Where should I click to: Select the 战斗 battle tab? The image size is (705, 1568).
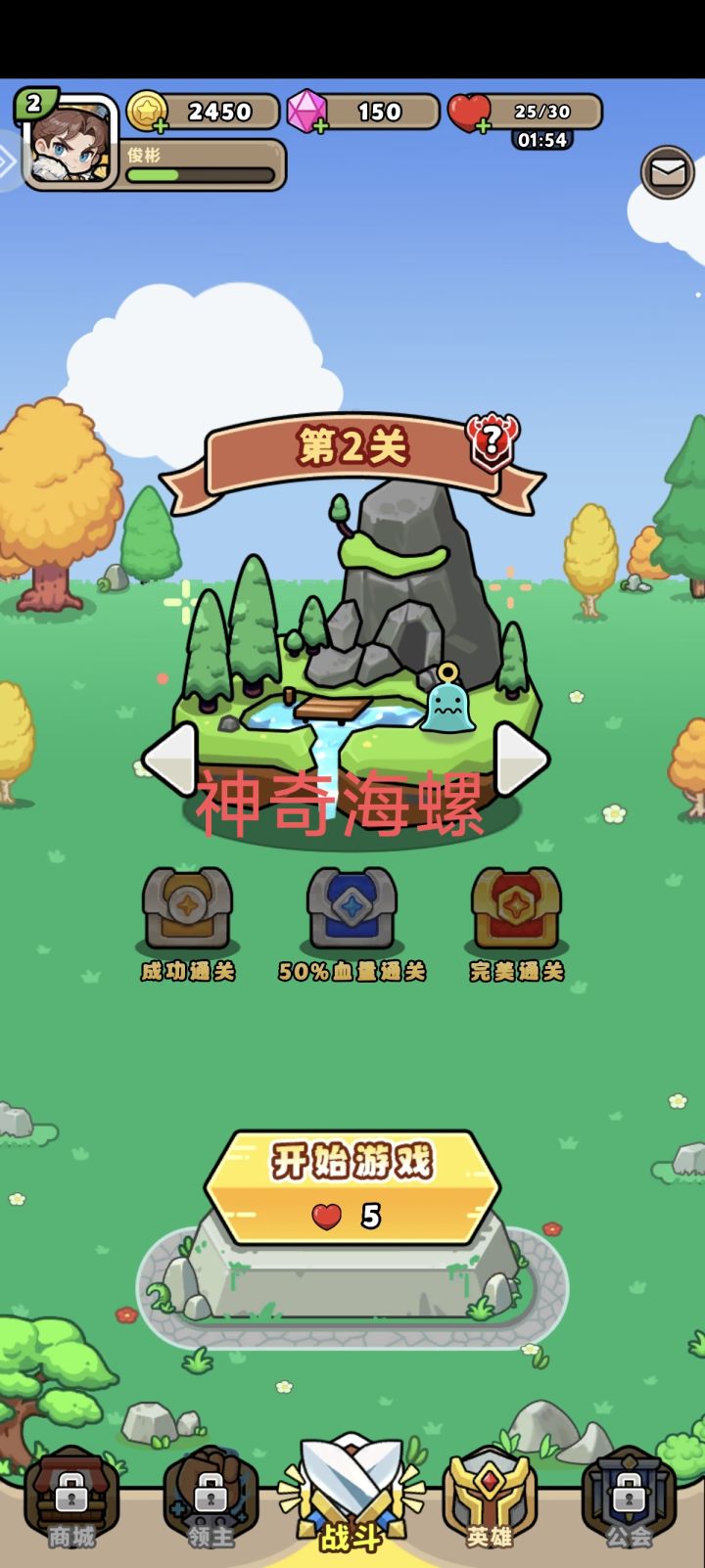[x=352, y=1498]
